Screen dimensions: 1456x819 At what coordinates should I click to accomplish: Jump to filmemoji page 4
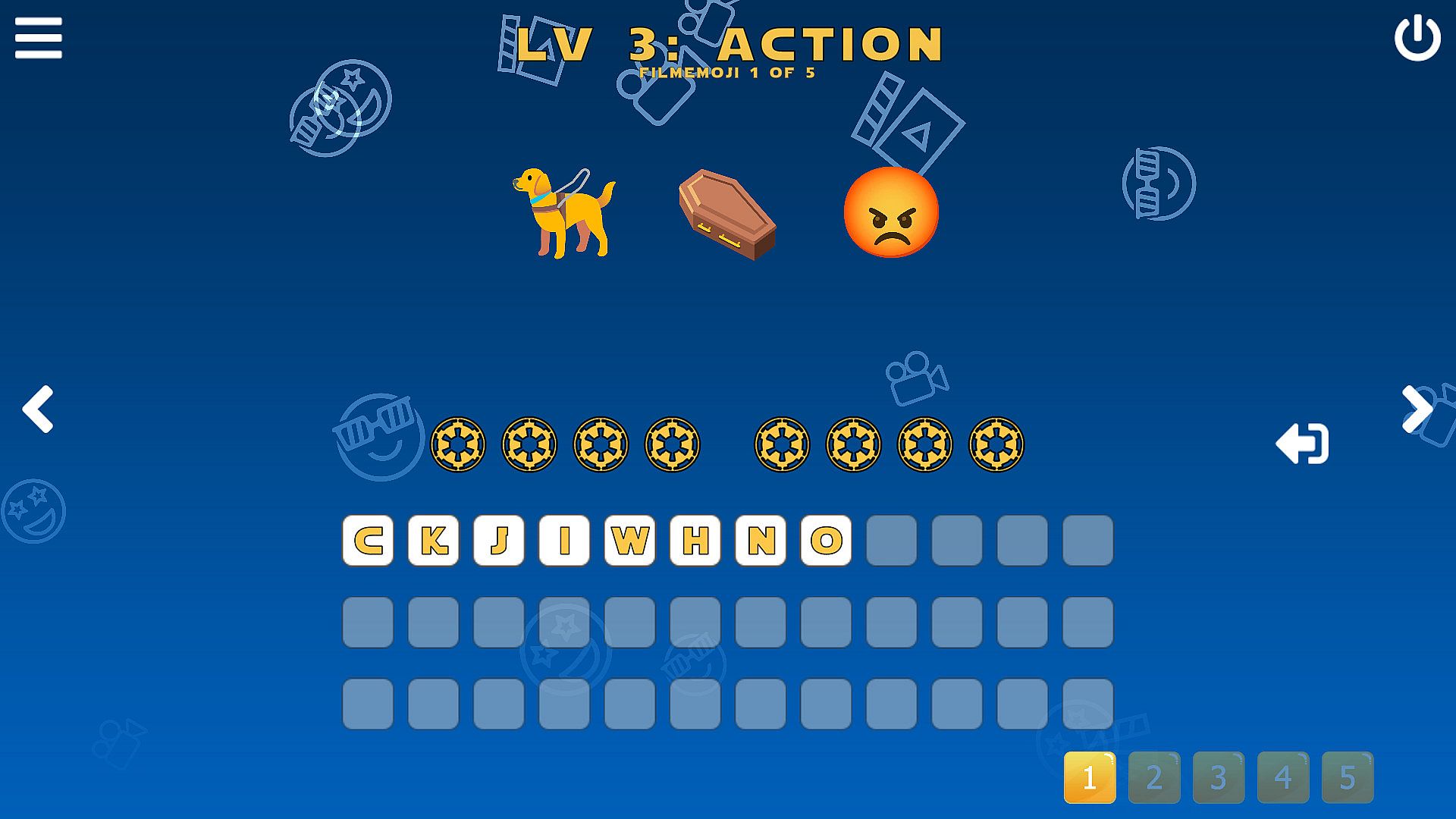(x=1283, y=777)
